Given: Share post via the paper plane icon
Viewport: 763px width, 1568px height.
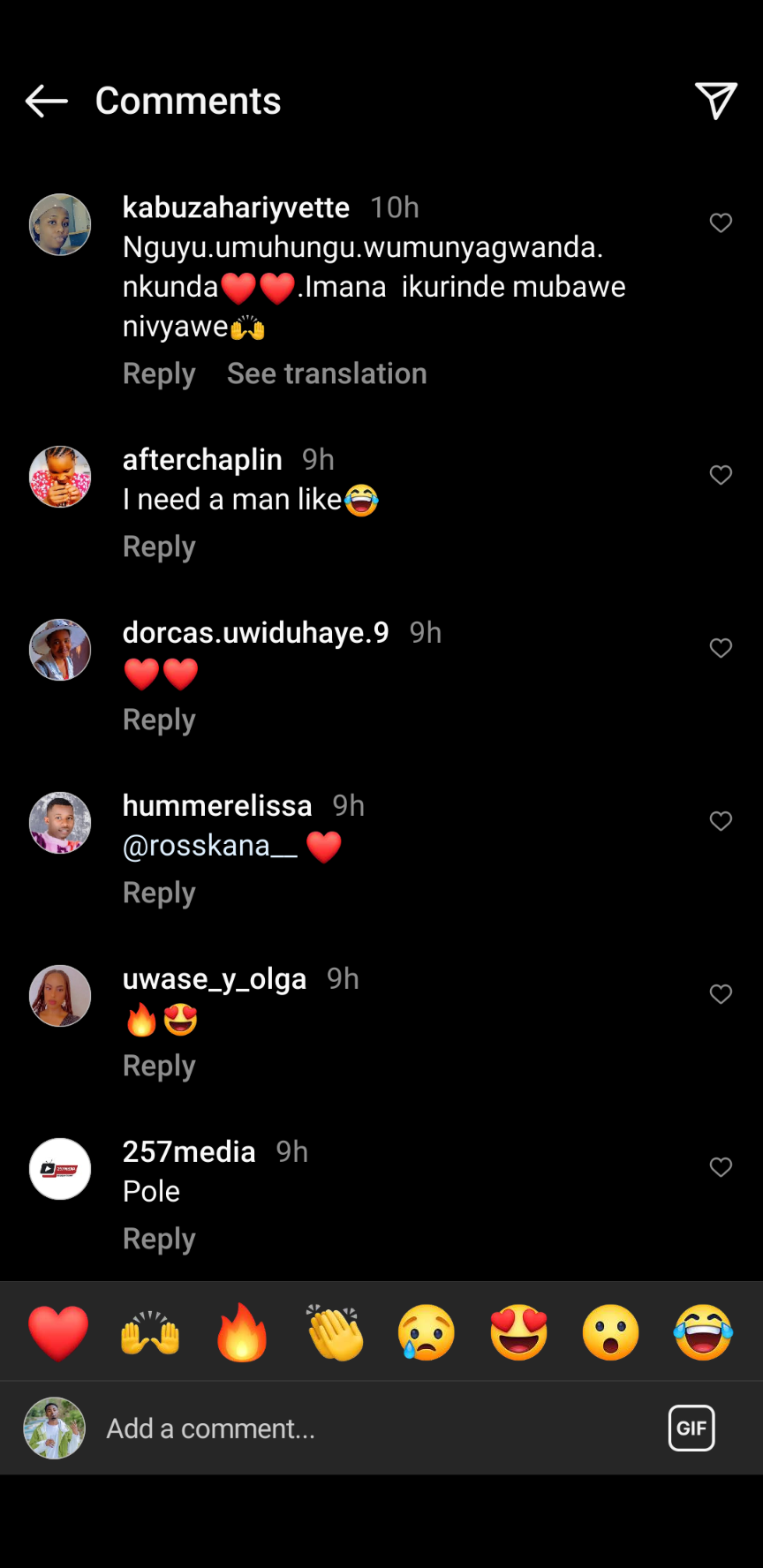Looking at the screenshot, I should (x=715, y=101).
